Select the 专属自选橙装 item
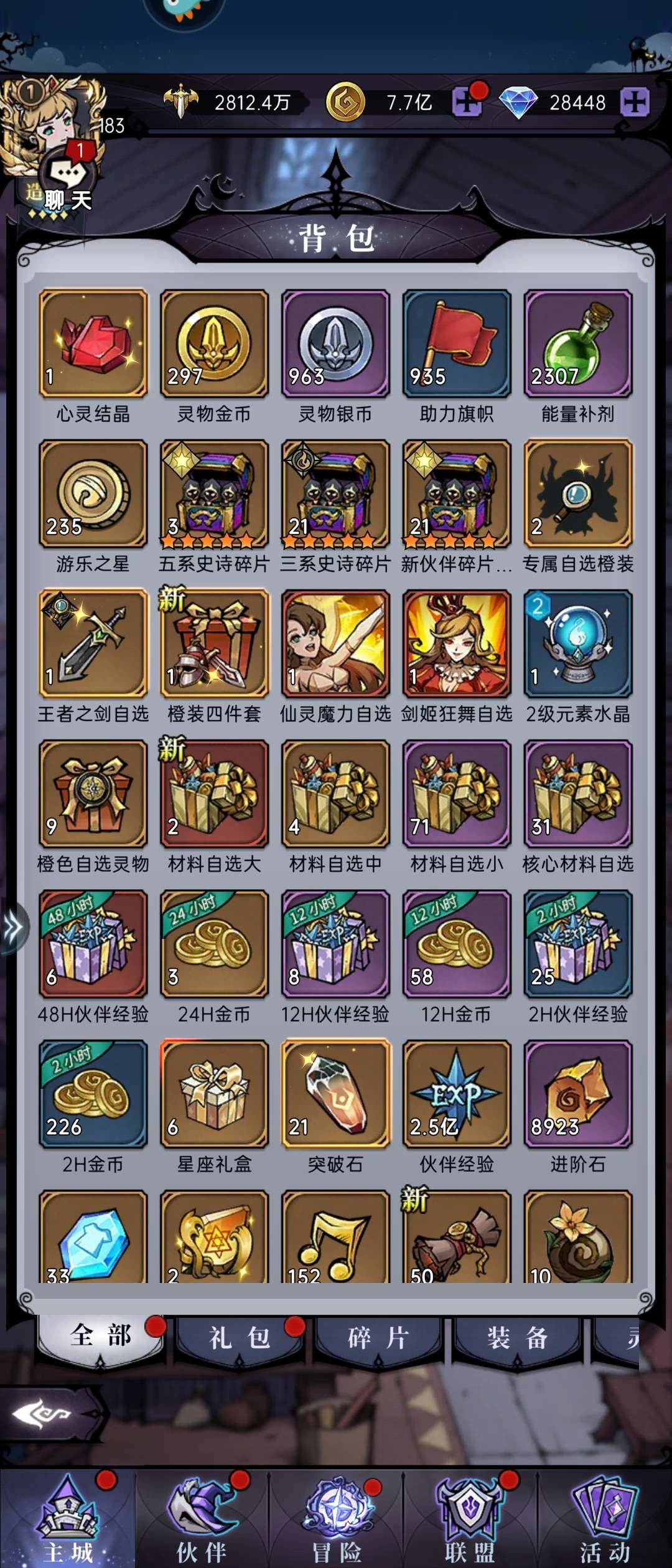672x1568 pixels. pos(577,493)
